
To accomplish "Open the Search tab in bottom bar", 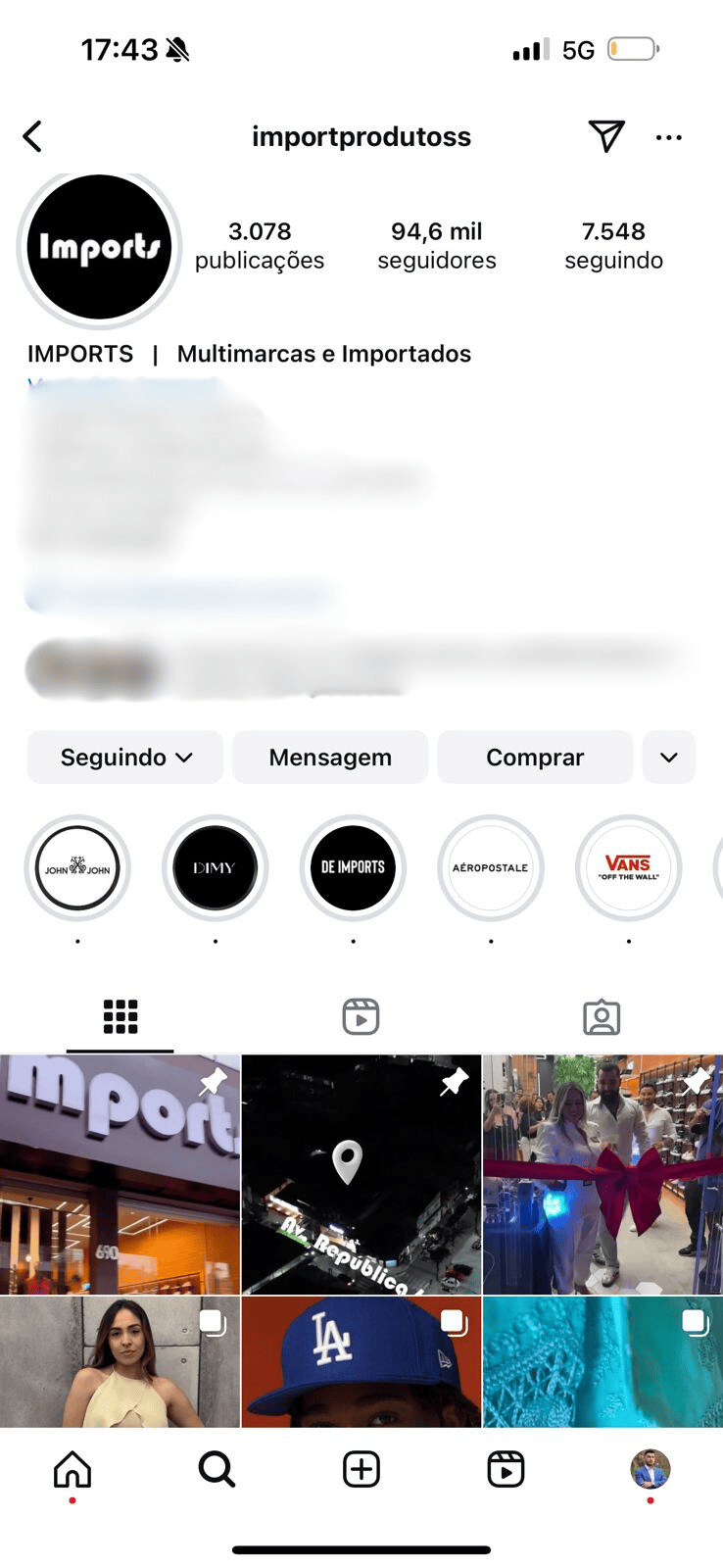I will click(x=217, y=1469).
